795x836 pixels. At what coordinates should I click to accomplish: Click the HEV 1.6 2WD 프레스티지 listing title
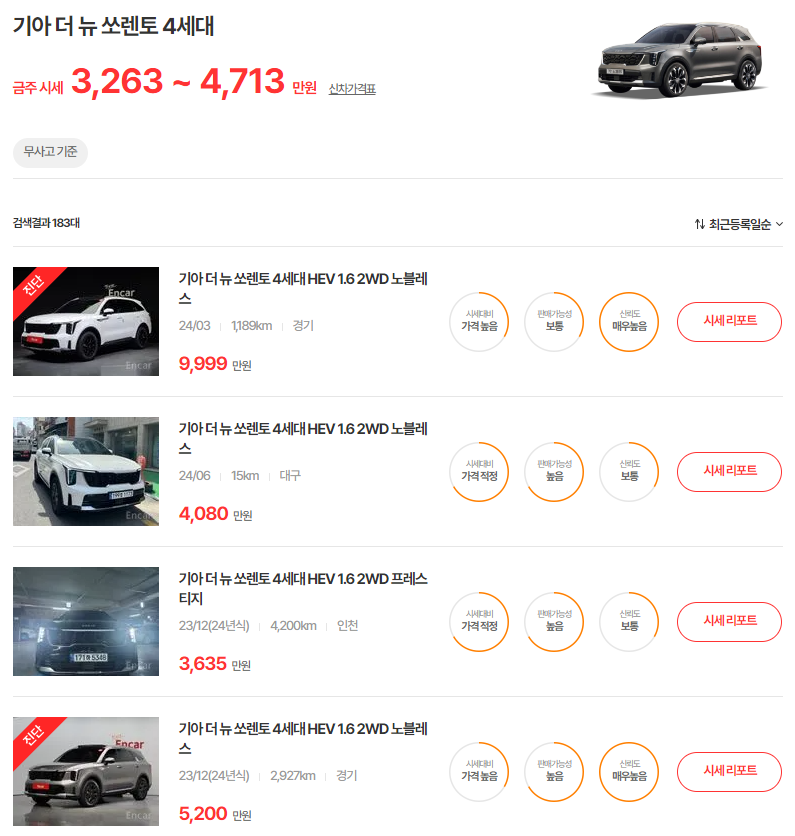(302, 588)
